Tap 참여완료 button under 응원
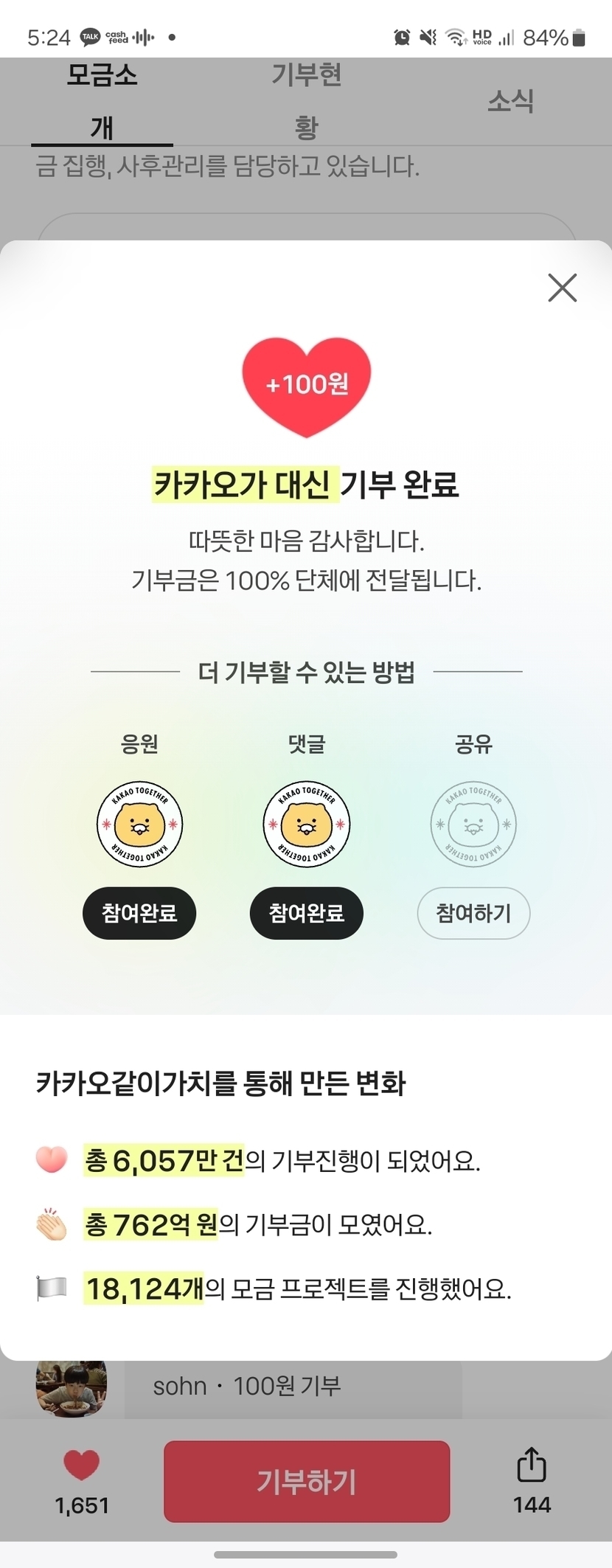 coord(139,913)
